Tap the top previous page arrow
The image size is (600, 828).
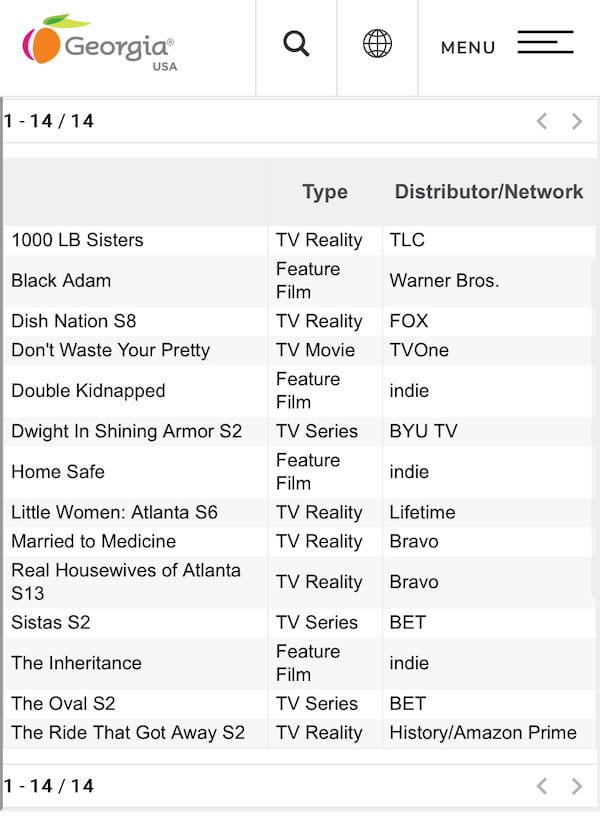542,121
